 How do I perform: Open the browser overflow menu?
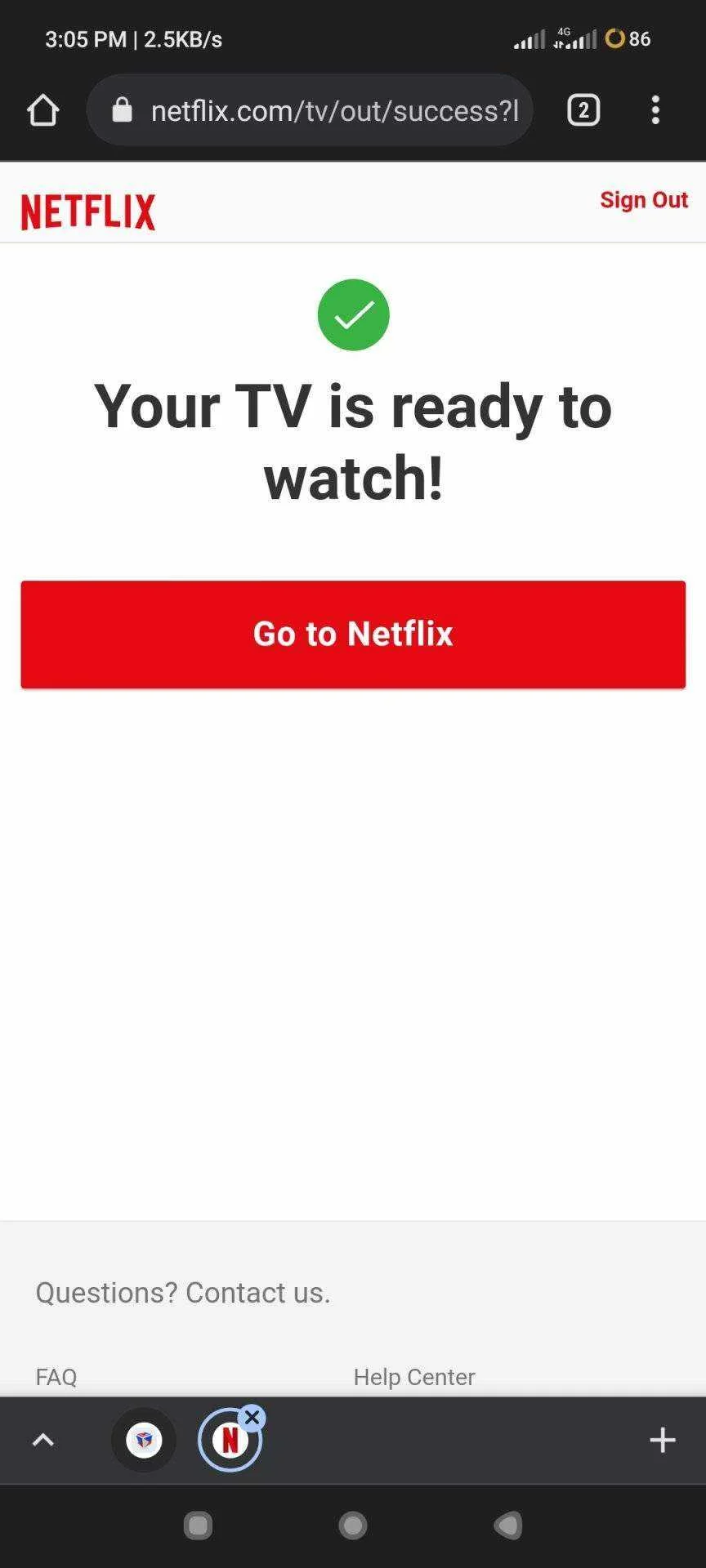tap(655, 110)
